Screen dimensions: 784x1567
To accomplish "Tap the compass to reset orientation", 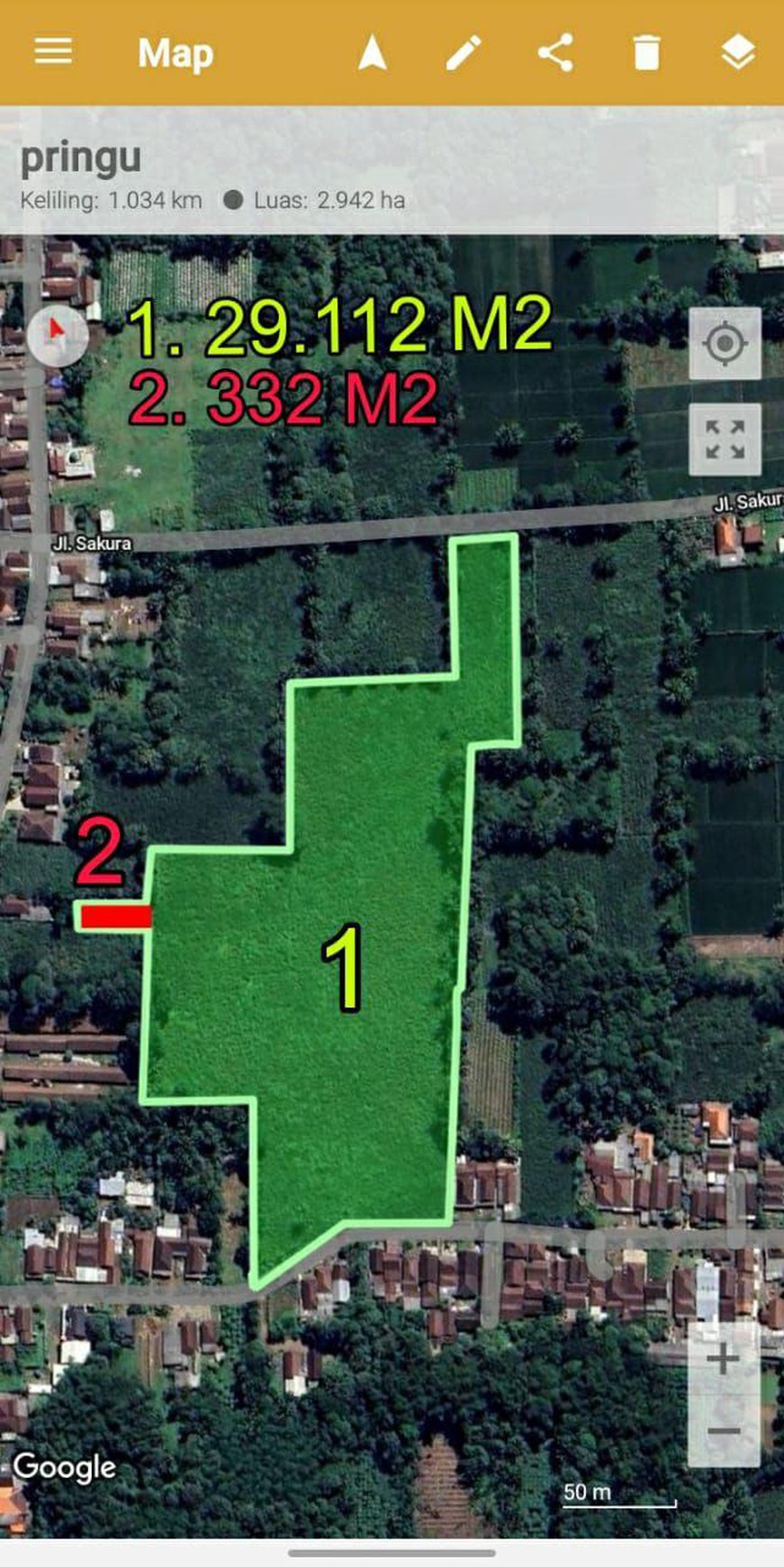I will (58, 335).
